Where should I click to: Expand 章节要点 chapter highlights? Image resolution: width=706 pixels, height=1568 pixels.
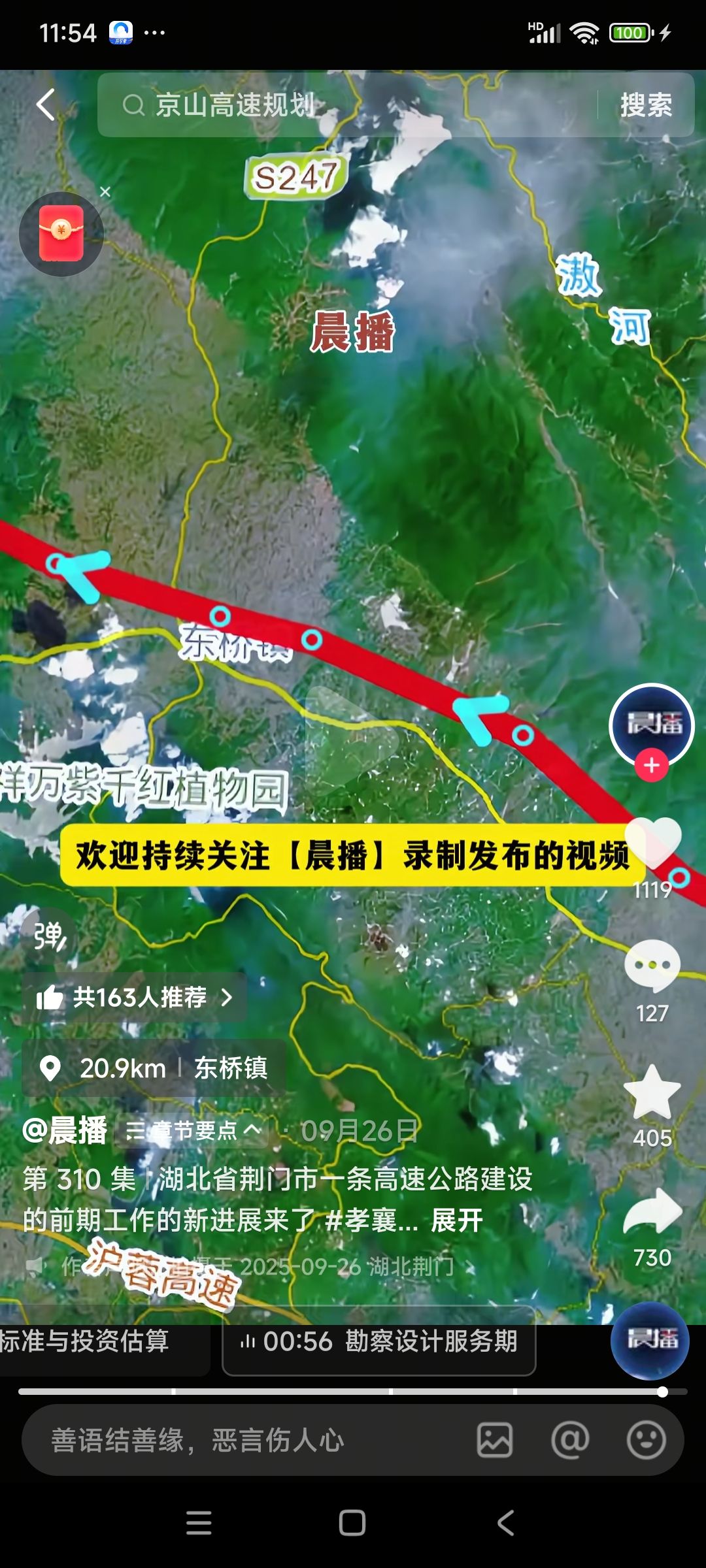click(x=193, y=1130)
